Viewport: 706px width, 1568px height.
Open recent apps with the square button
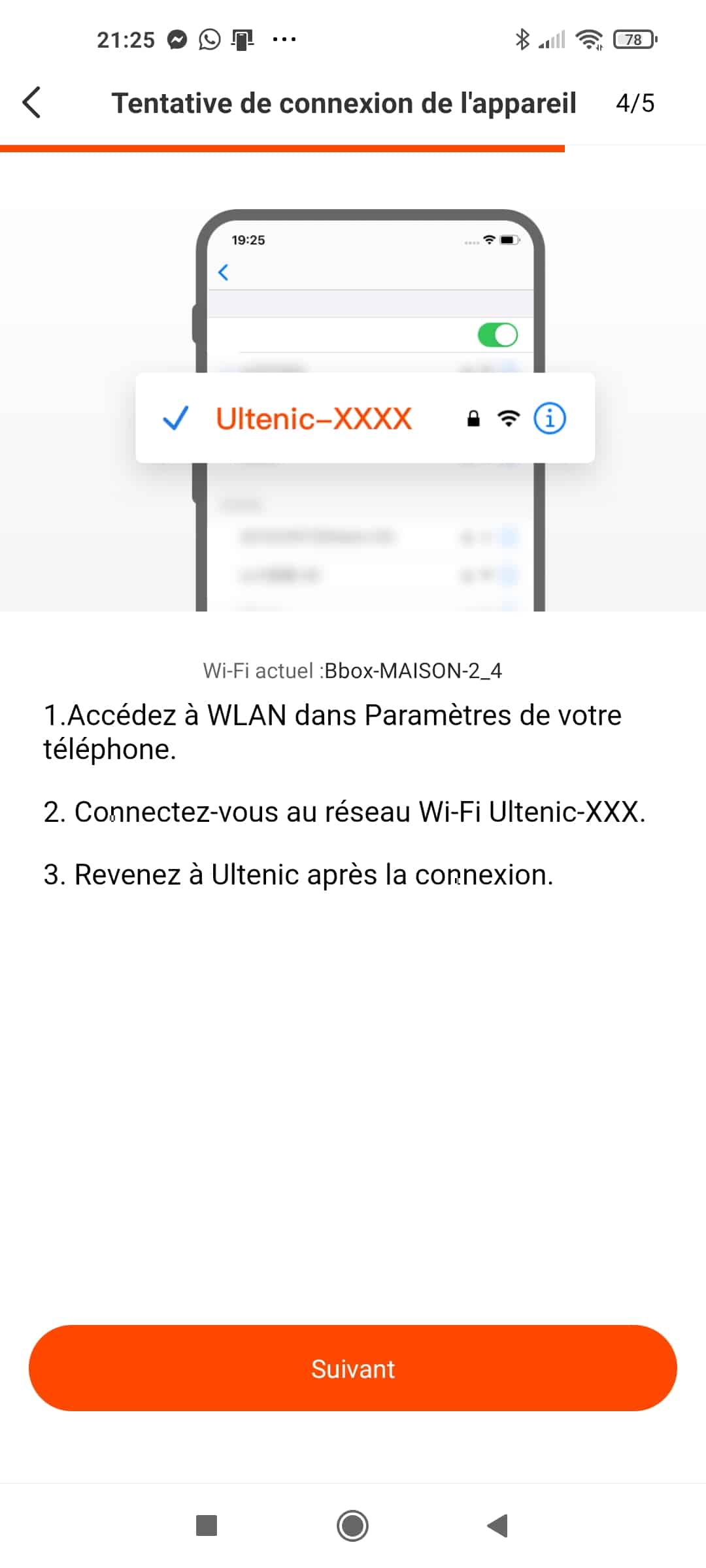click(207, 1526)
